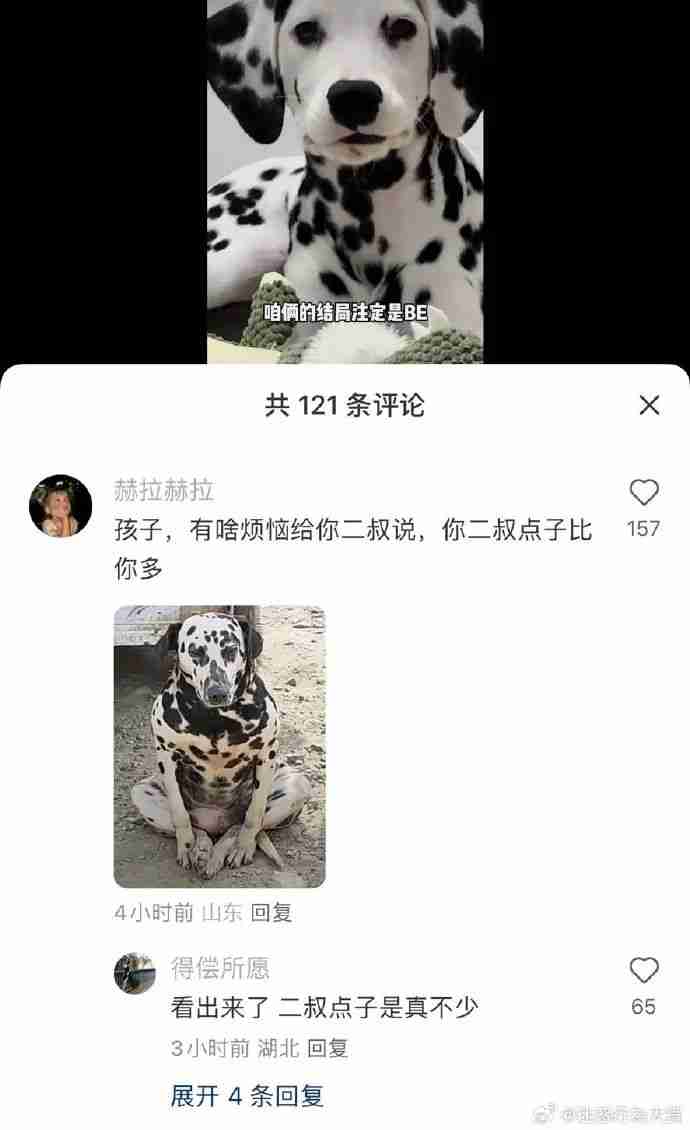This screenshot has height=1130, width=690.
Task: Expand the 4 more replies
Action: 247,1096
